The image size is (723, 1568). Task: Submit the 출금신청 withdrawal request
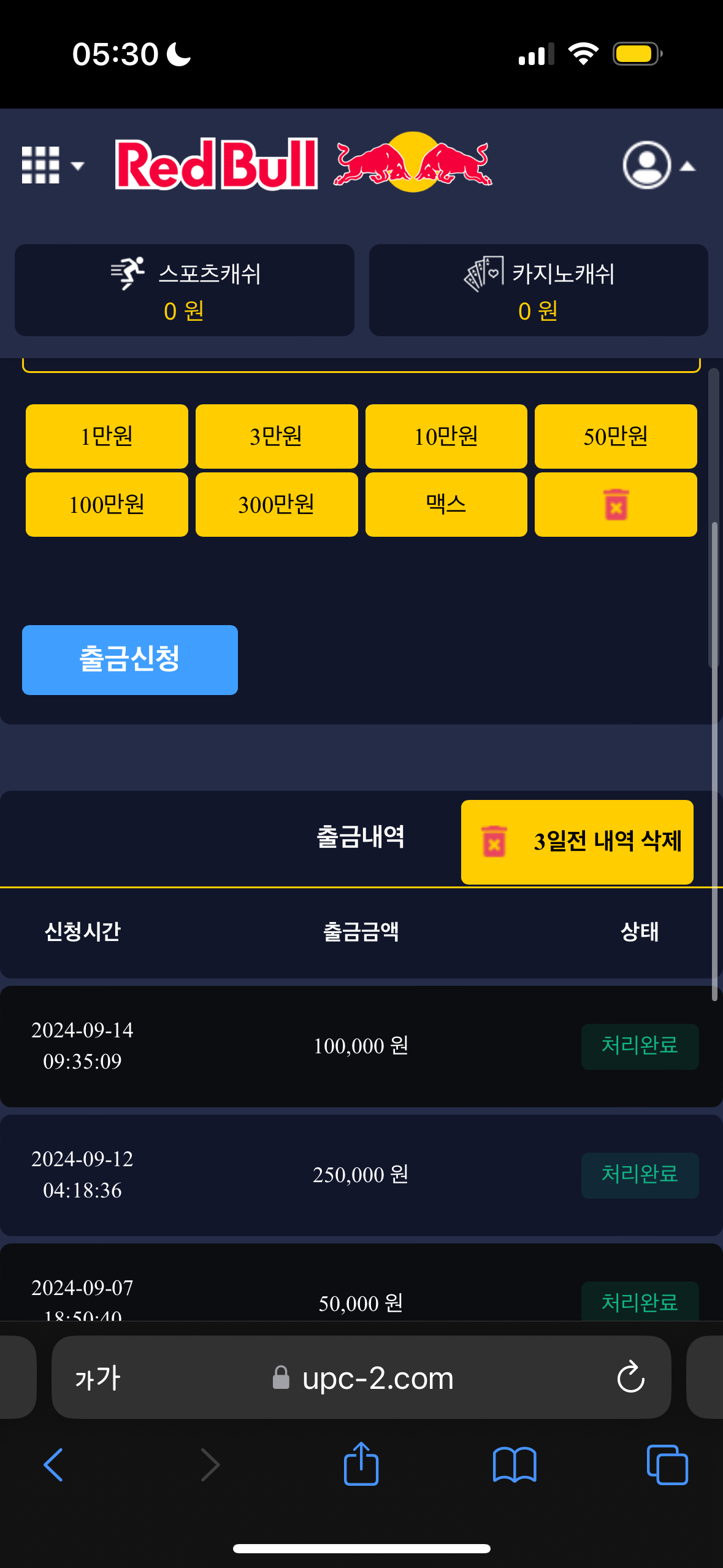coord(130,660)
